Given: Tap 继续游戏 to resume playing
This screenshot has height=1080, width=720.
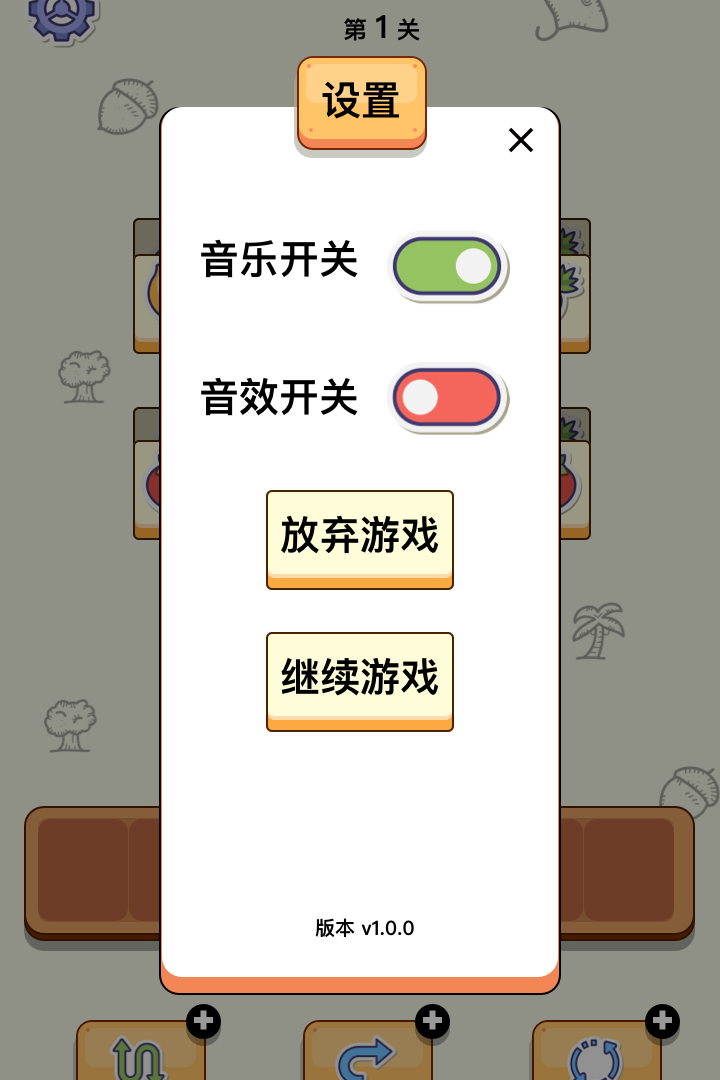Looking at the screenshot, I should point(360,679).
